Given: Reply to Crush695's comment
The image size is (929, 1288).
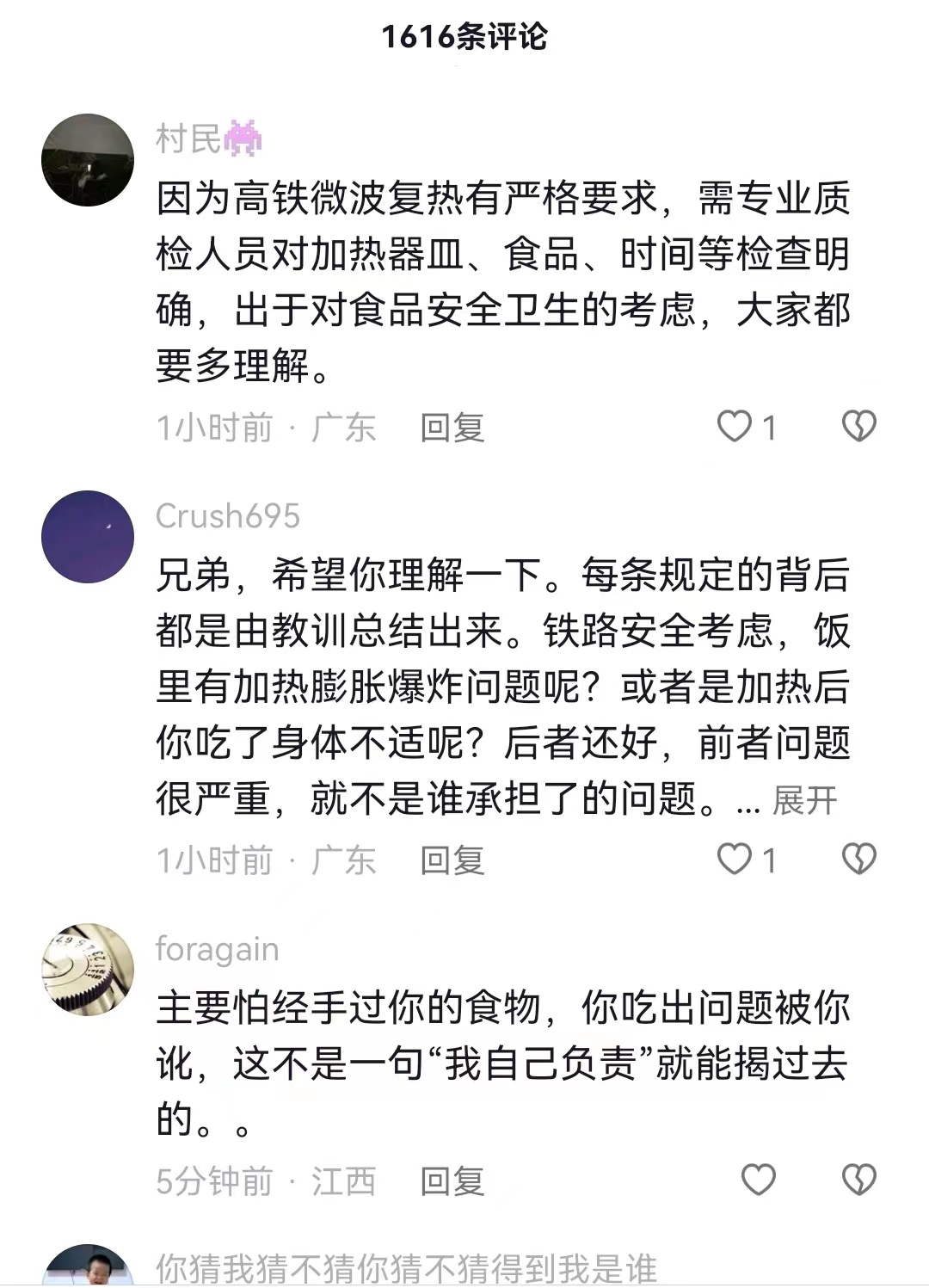Looking at the screenshot, I should (452, 860).
